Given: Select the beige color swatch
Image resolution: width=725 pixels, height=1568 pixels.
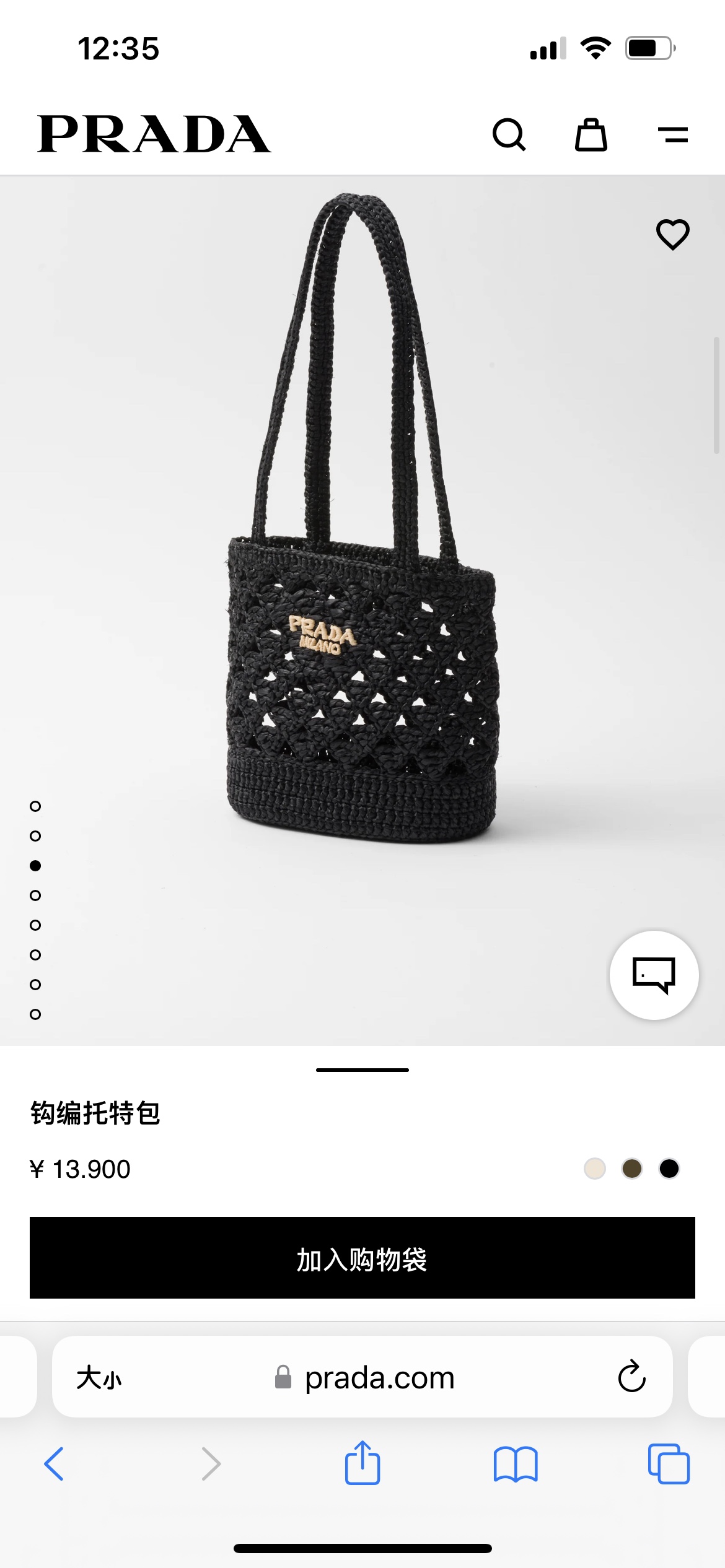Looking at the screenshot, I should click(x=595, y=1169).
